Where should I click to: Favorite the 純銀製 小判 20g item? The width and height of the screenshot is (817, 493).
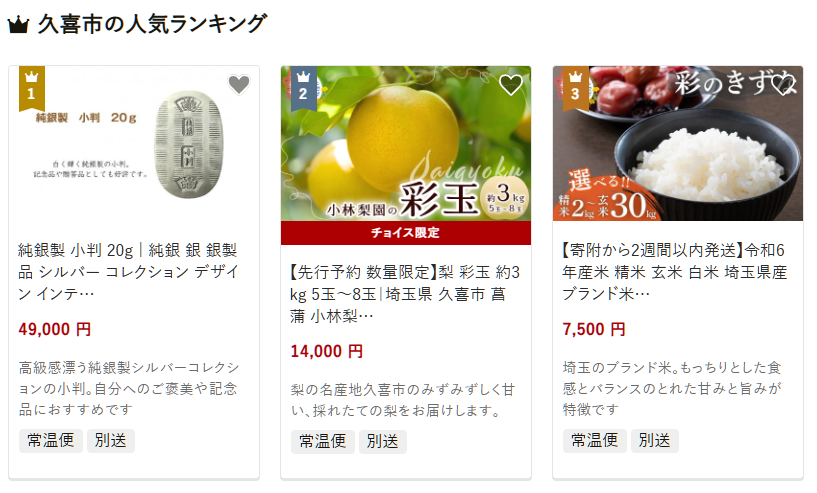pos(238,85)
